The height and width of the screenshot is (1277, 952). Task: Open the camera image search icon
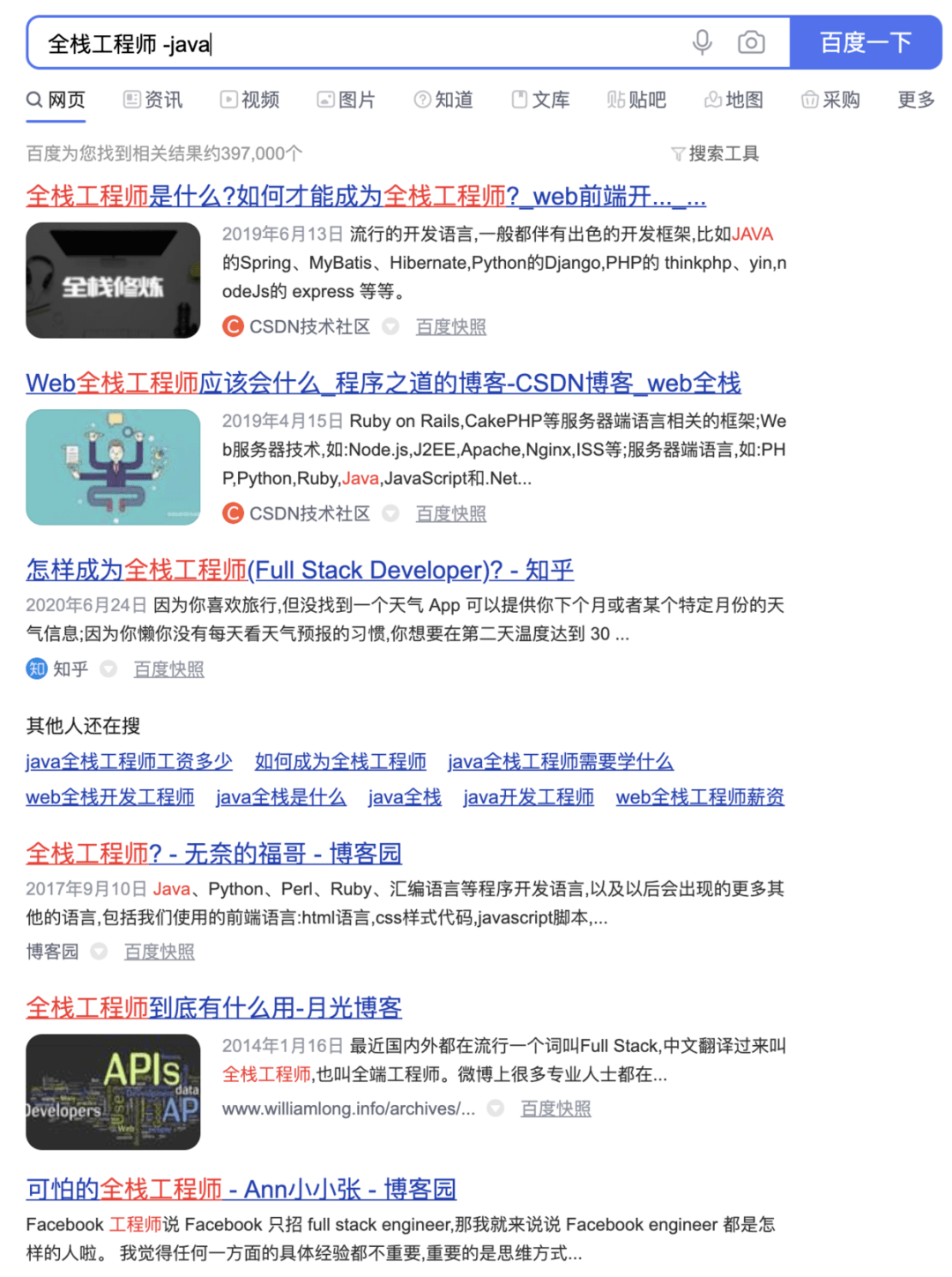pos(751,42)
